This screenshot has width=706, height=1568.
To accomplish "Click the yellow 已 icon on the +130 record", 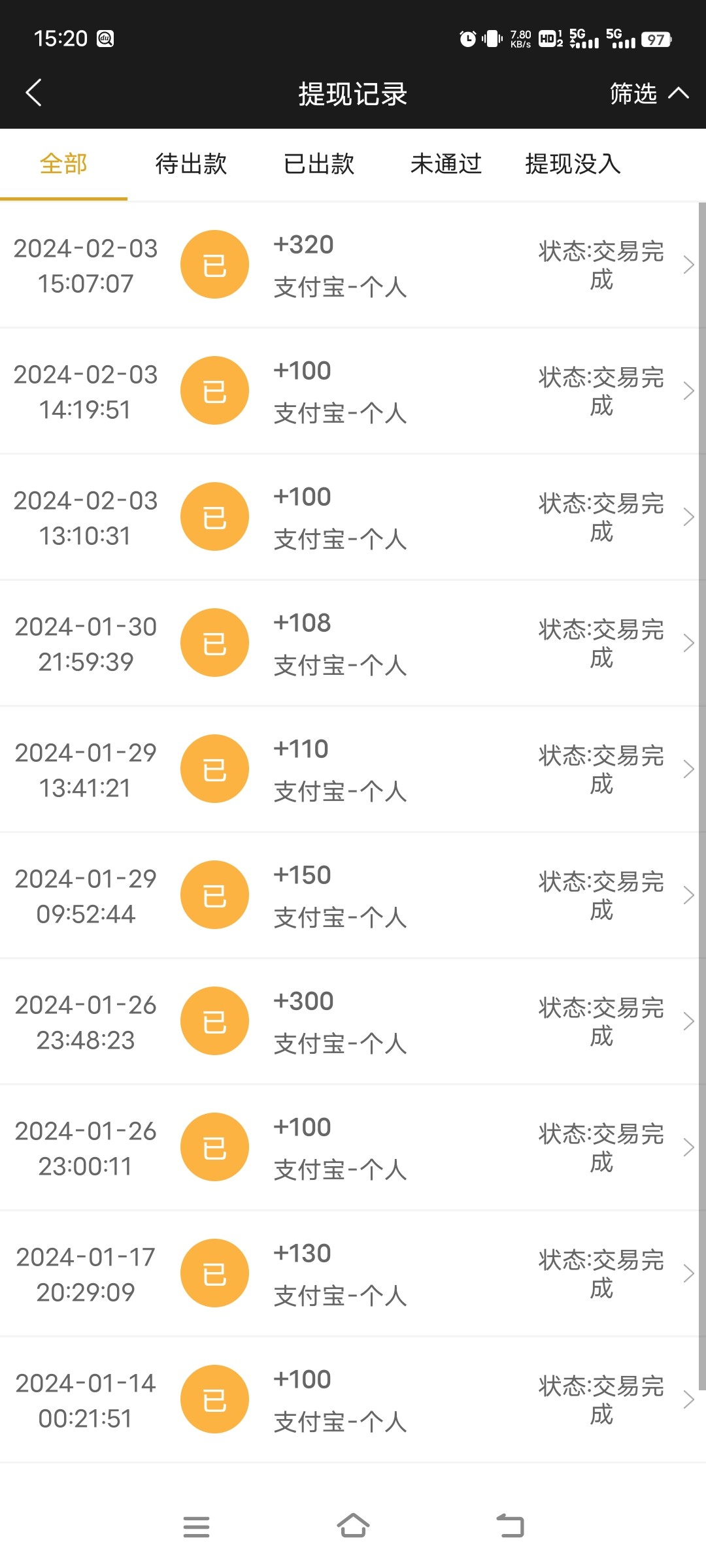I will [x=214, y=1273].
